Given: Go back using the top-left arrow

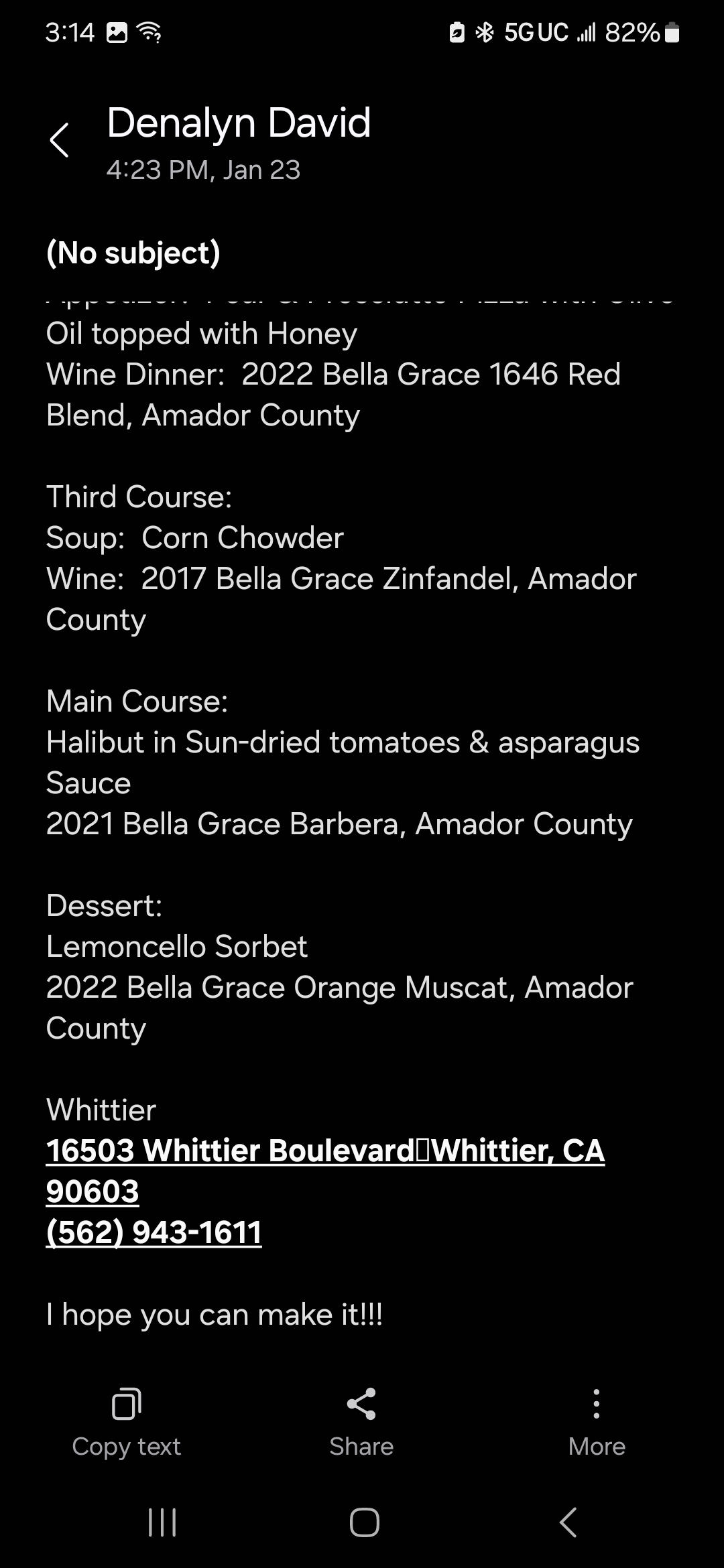Looking at the screenshot, I should (x=60, y=140).
